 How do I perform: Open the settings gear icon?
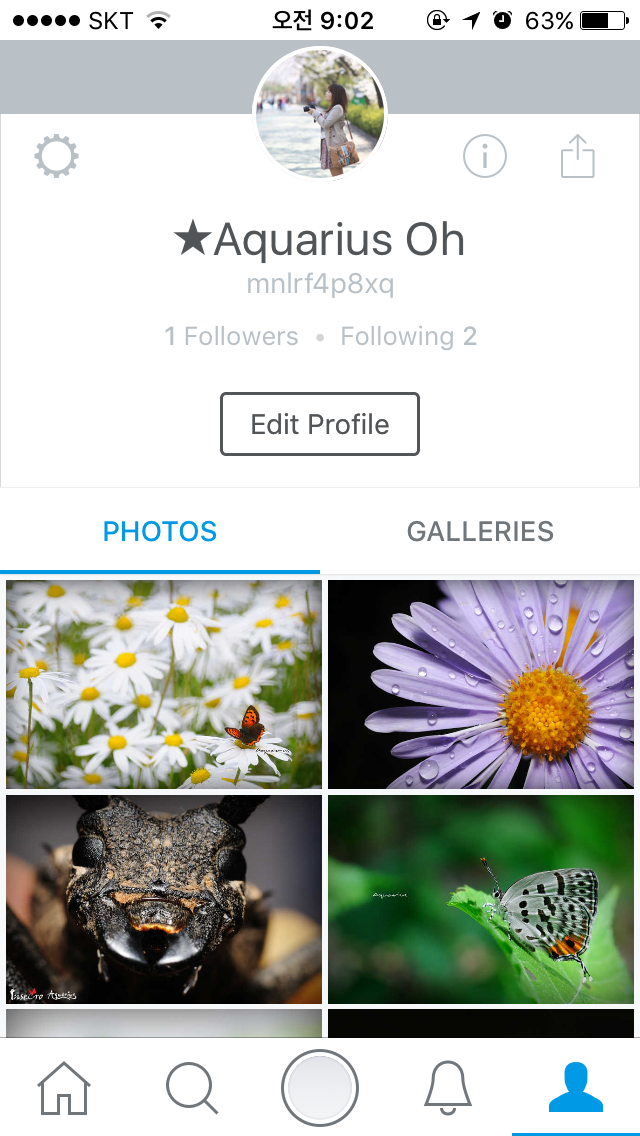pos(56,156)
